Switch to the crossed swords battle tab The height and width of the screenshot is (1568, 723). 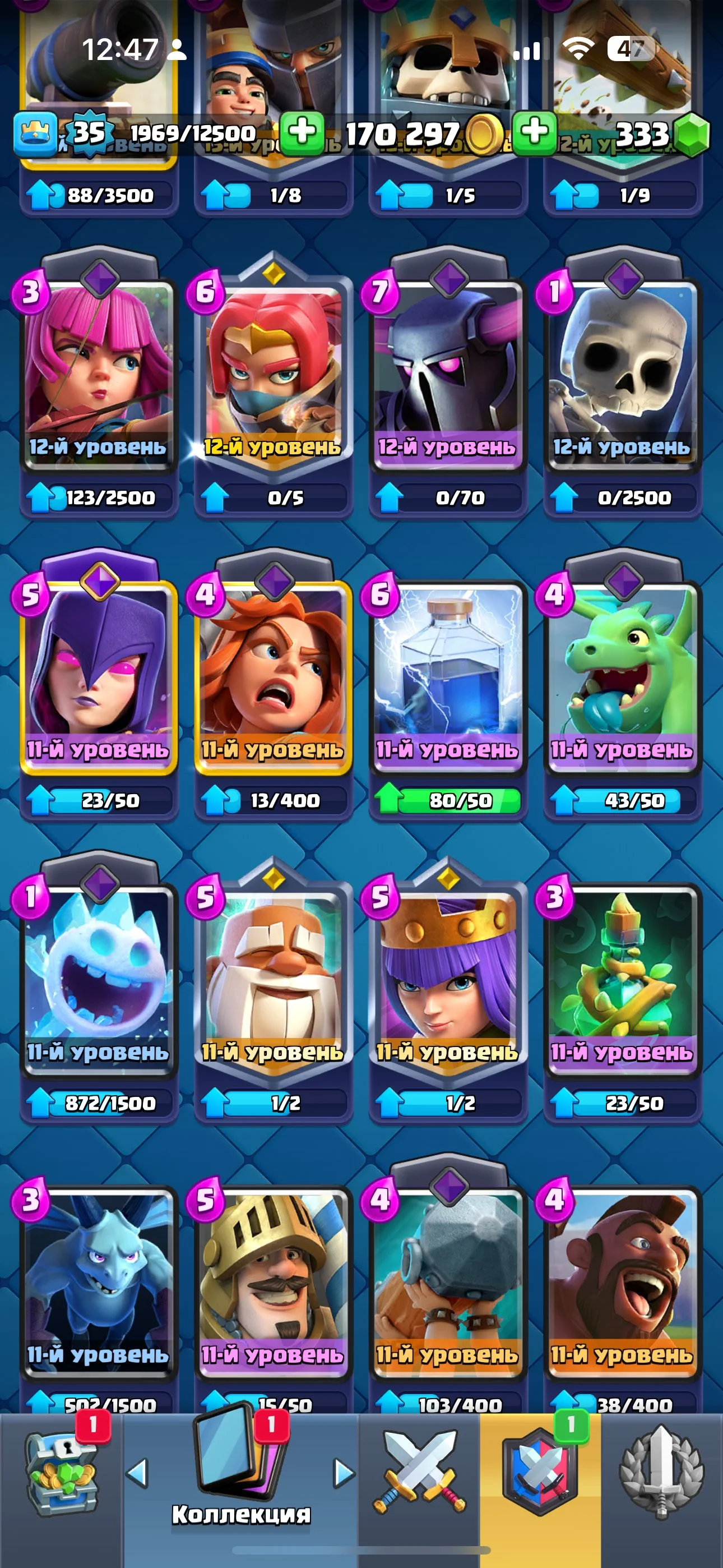[x=419, y=1473]
